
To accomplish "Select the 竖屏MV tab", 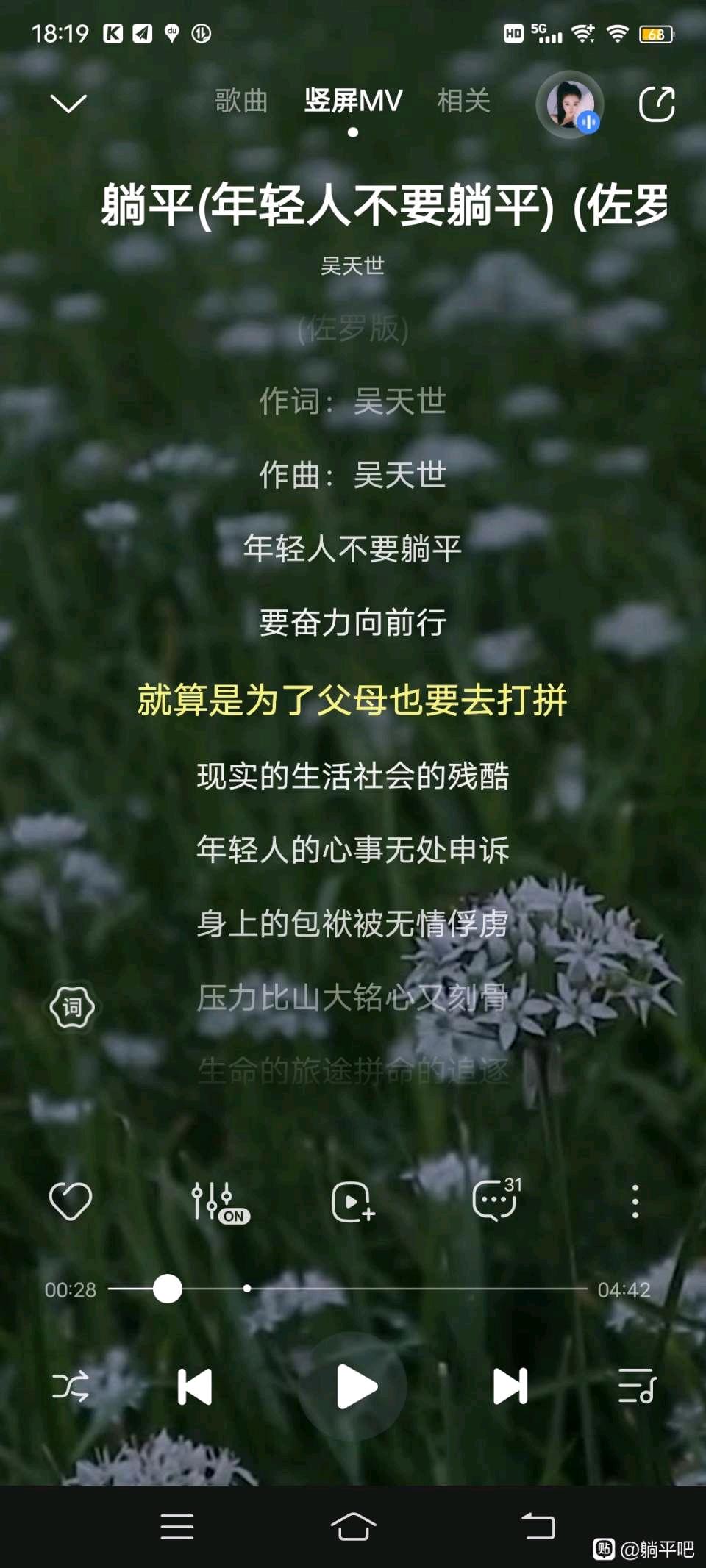I will click(x=353, y=101).
